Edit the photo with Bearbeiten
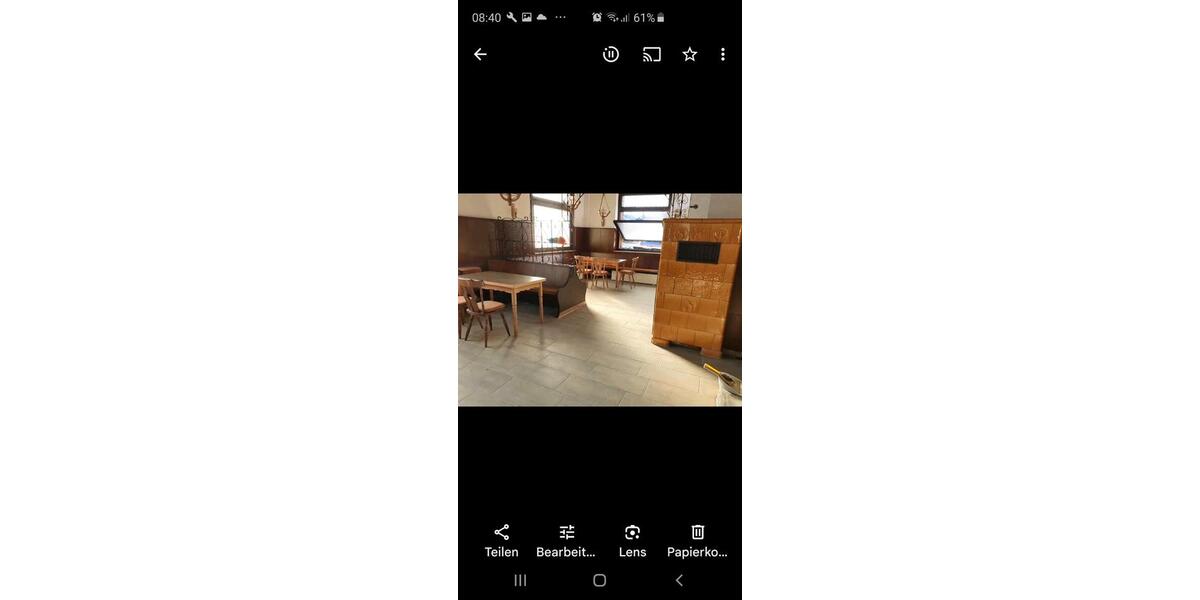Viewport: 1200px width, 600px height. click(x=566, y=540)
